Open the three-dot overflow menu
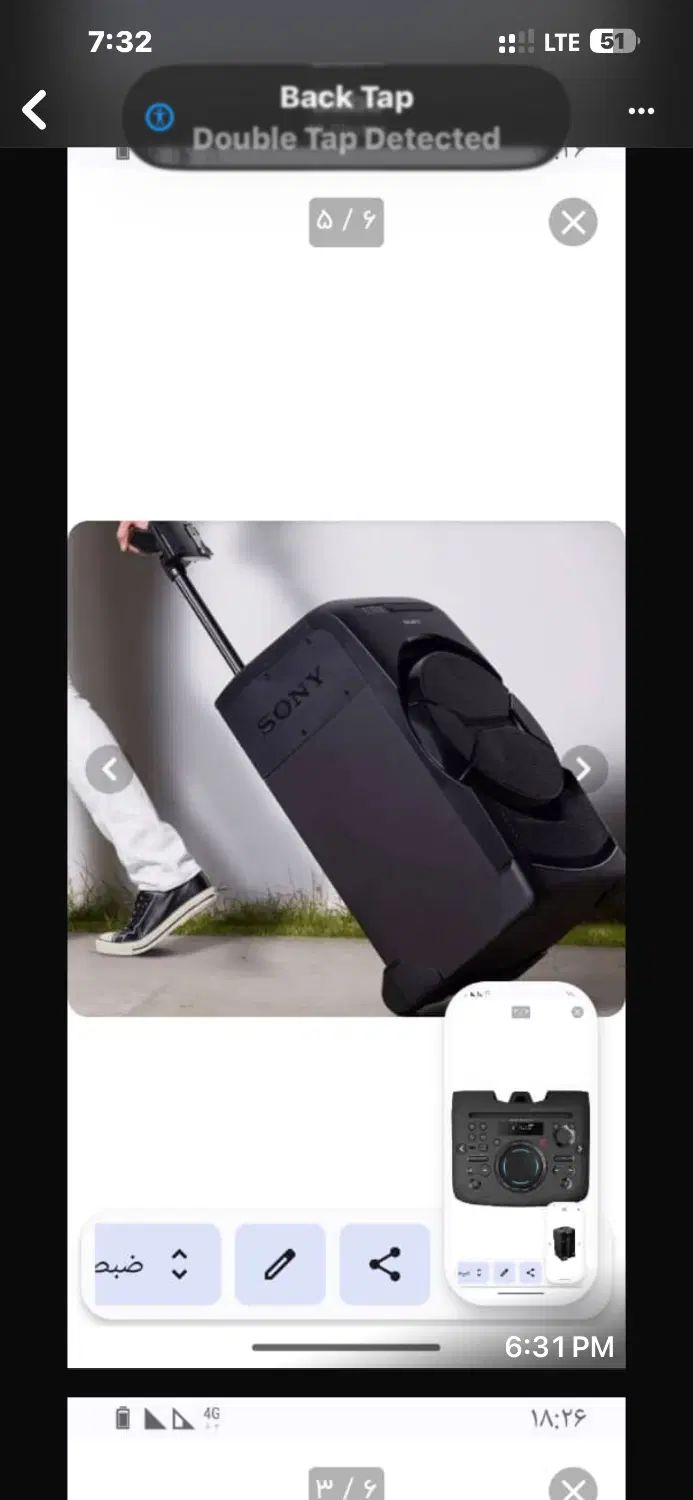 [x=641, y=111]
